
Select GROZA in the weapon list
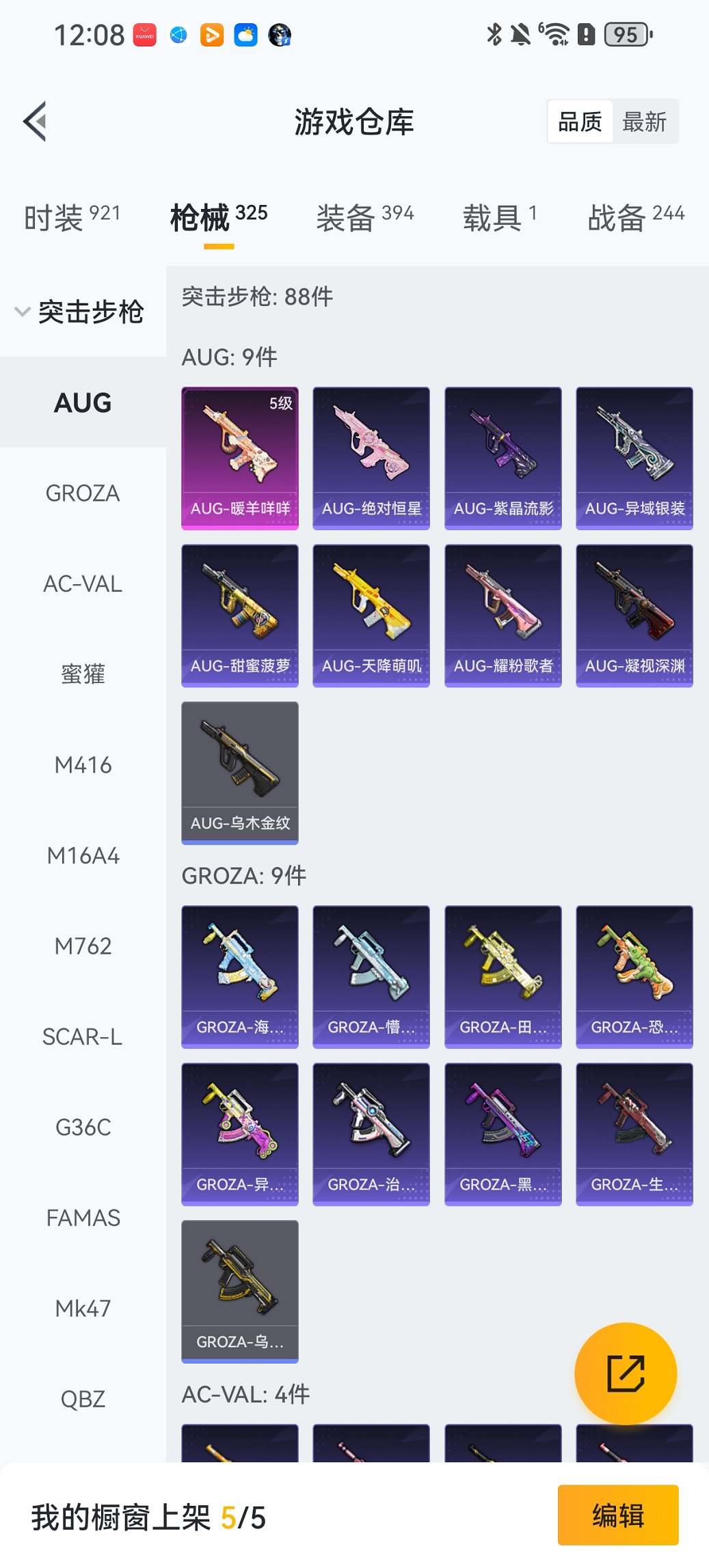(x=83, y=493)
